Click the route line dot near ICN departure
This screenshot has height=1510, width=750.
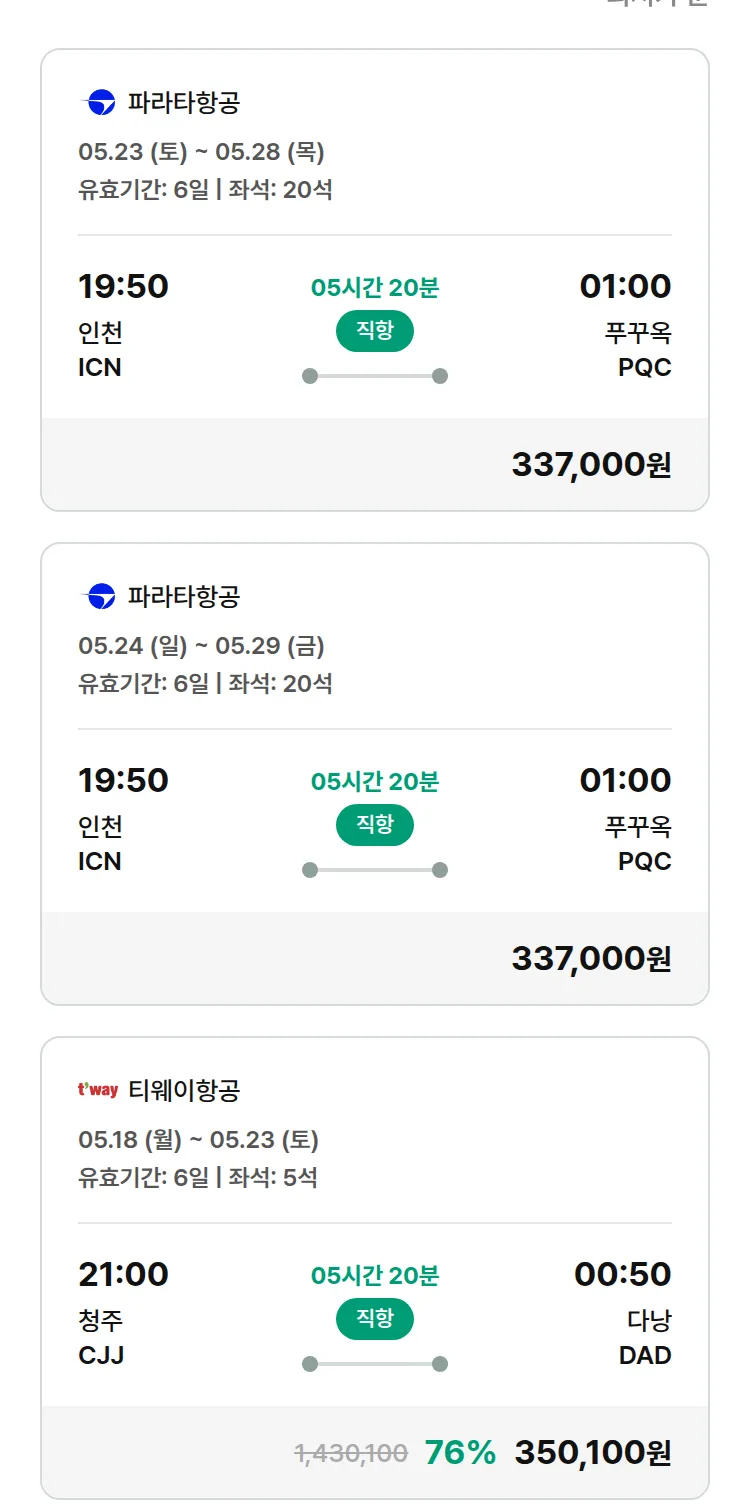[x=310, y=377]
